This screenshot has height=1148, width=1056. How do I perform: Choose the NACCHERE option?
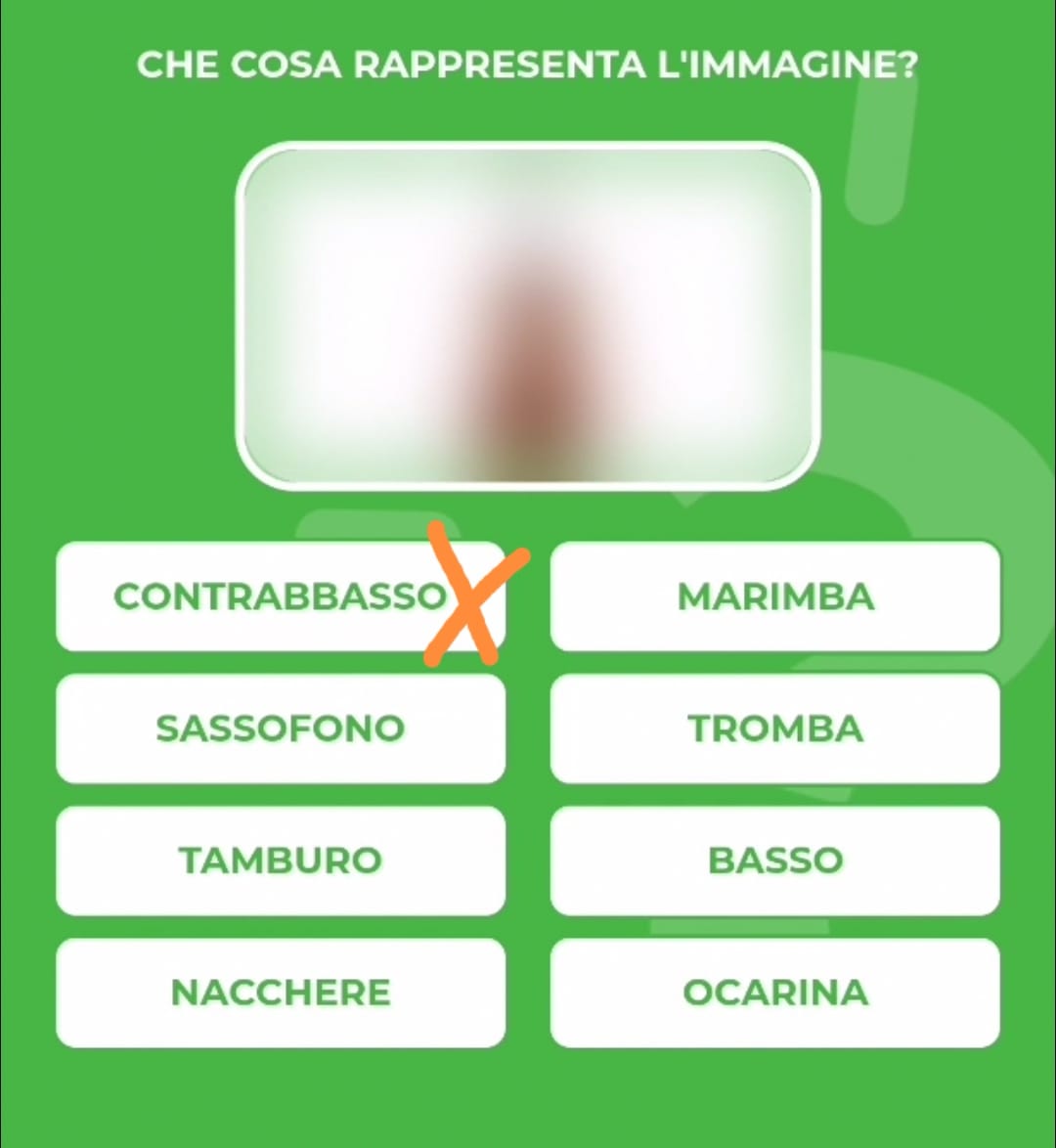[x=281, y=993]
